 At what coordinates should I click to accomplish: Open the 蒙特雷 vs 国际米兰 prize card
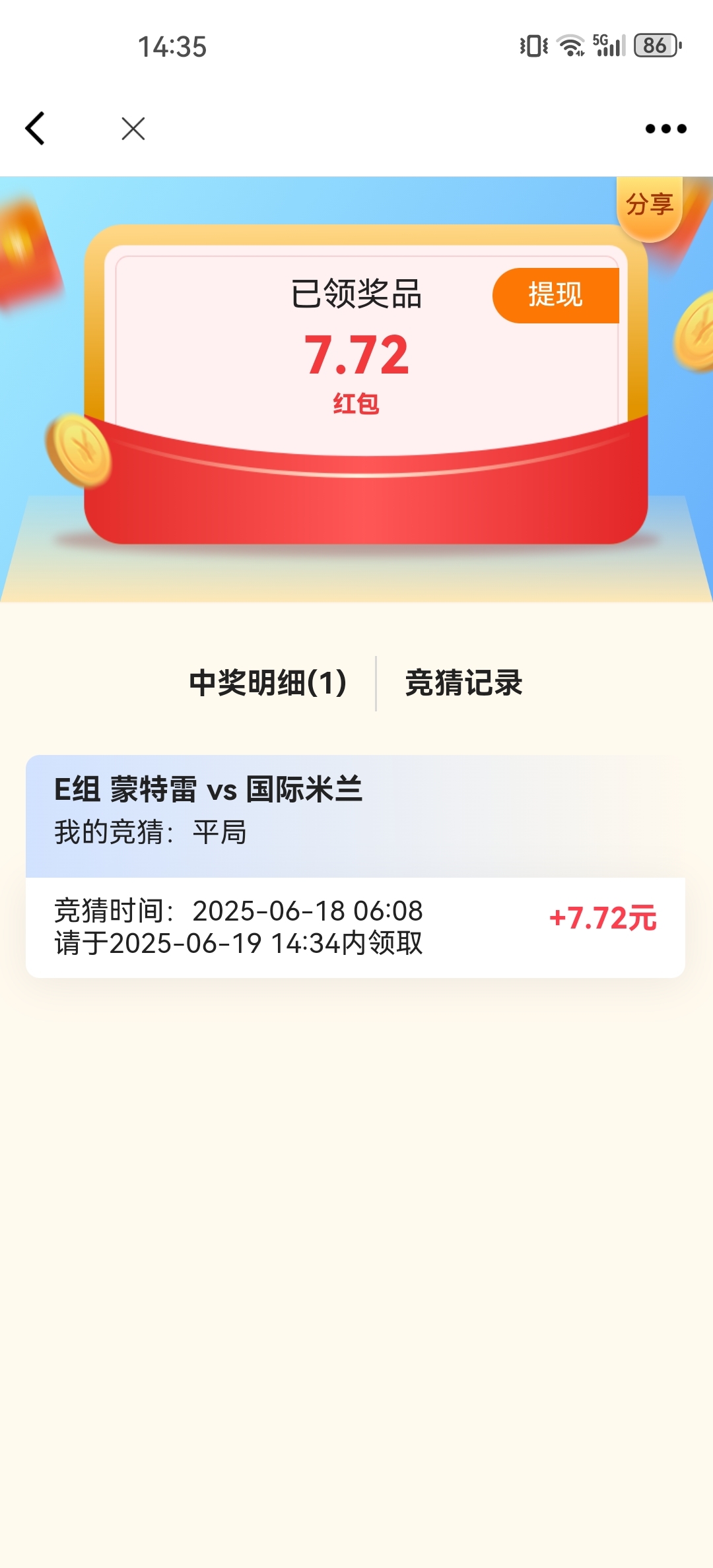(355, 866)
